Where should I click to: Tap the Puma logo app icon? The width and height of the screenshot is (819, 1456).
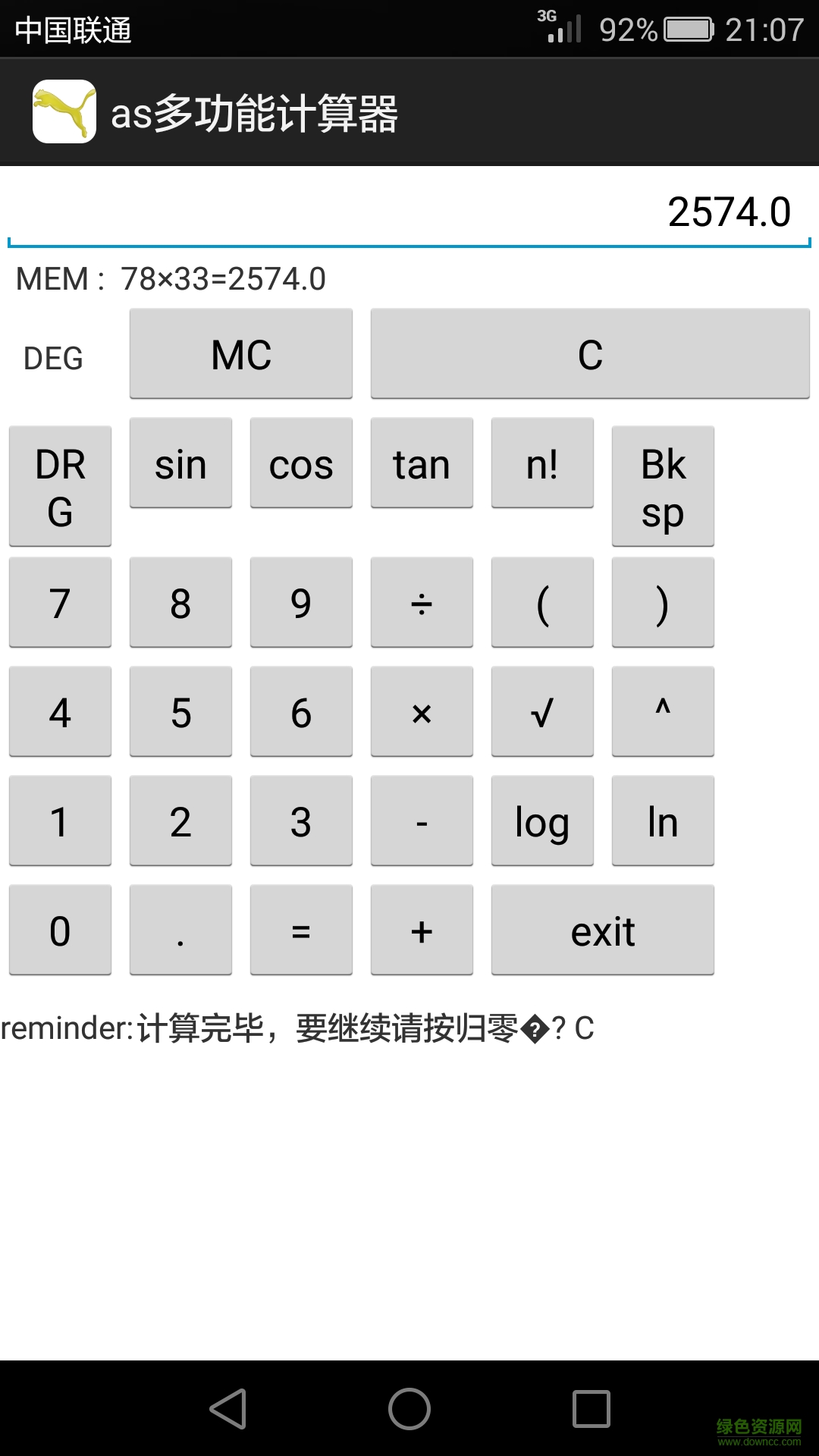63,111
